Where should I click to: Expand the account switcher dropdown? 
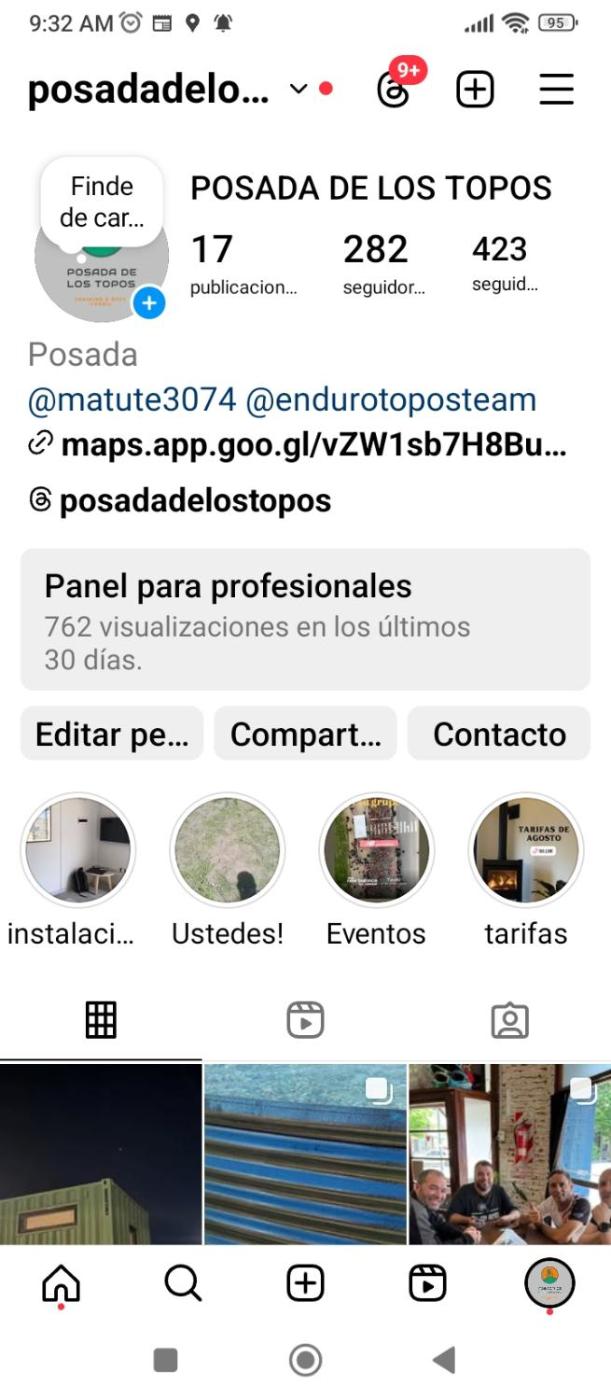(298, 89)
